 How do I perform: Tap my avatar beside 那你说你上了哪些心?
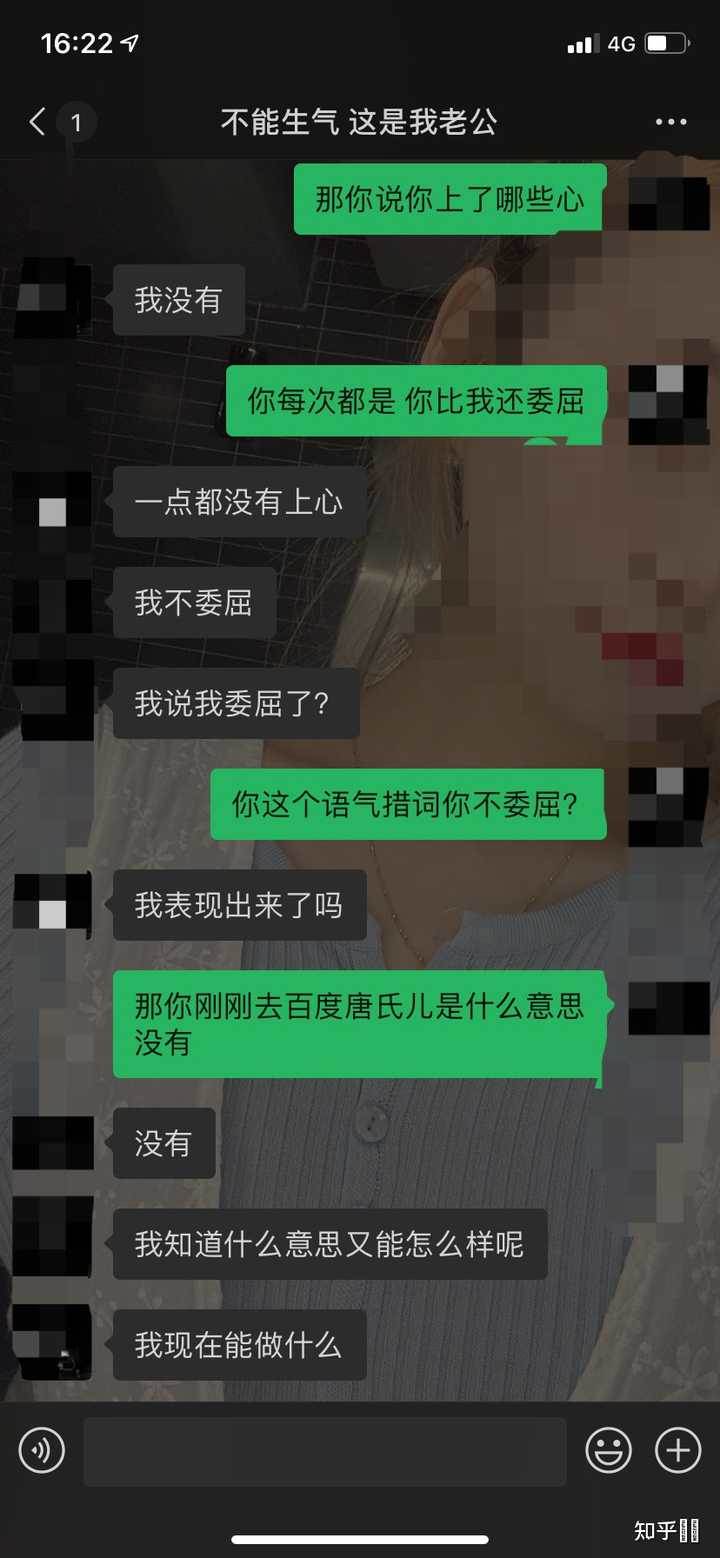click(668, 200)
